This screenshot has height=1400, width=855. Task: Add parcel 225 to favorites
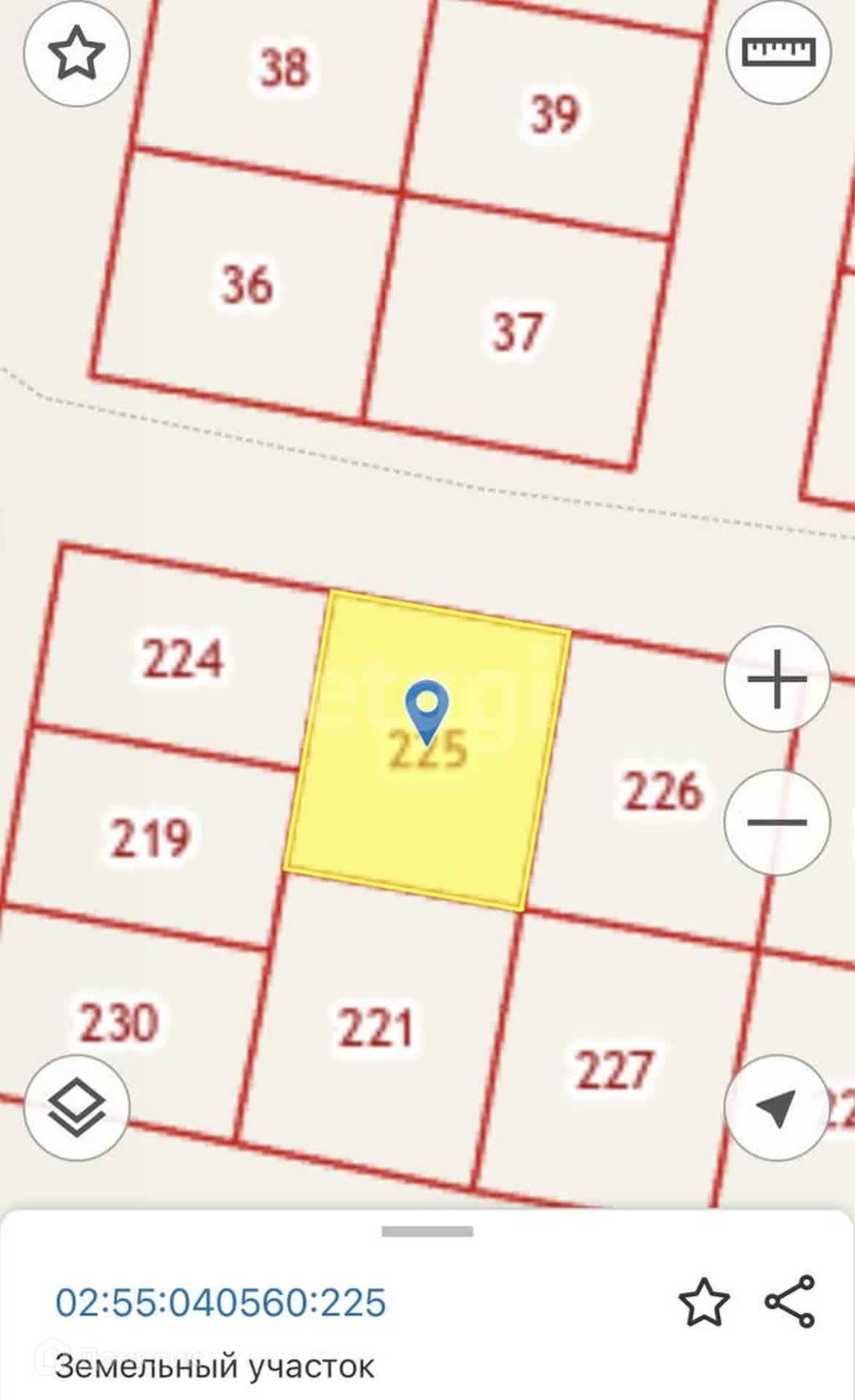[704, 1302]
